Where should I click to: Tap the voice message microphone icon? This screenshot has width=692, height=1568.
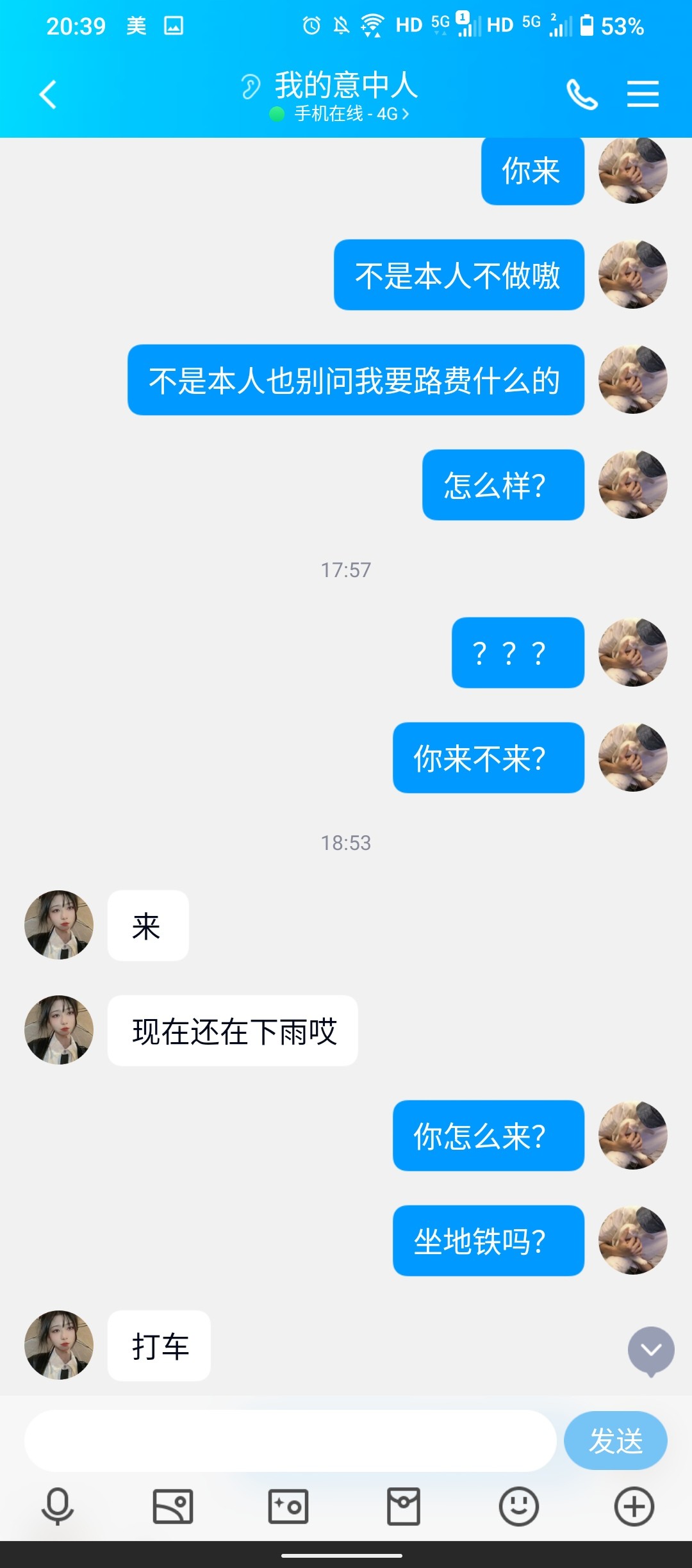(x=56, y=1507)
